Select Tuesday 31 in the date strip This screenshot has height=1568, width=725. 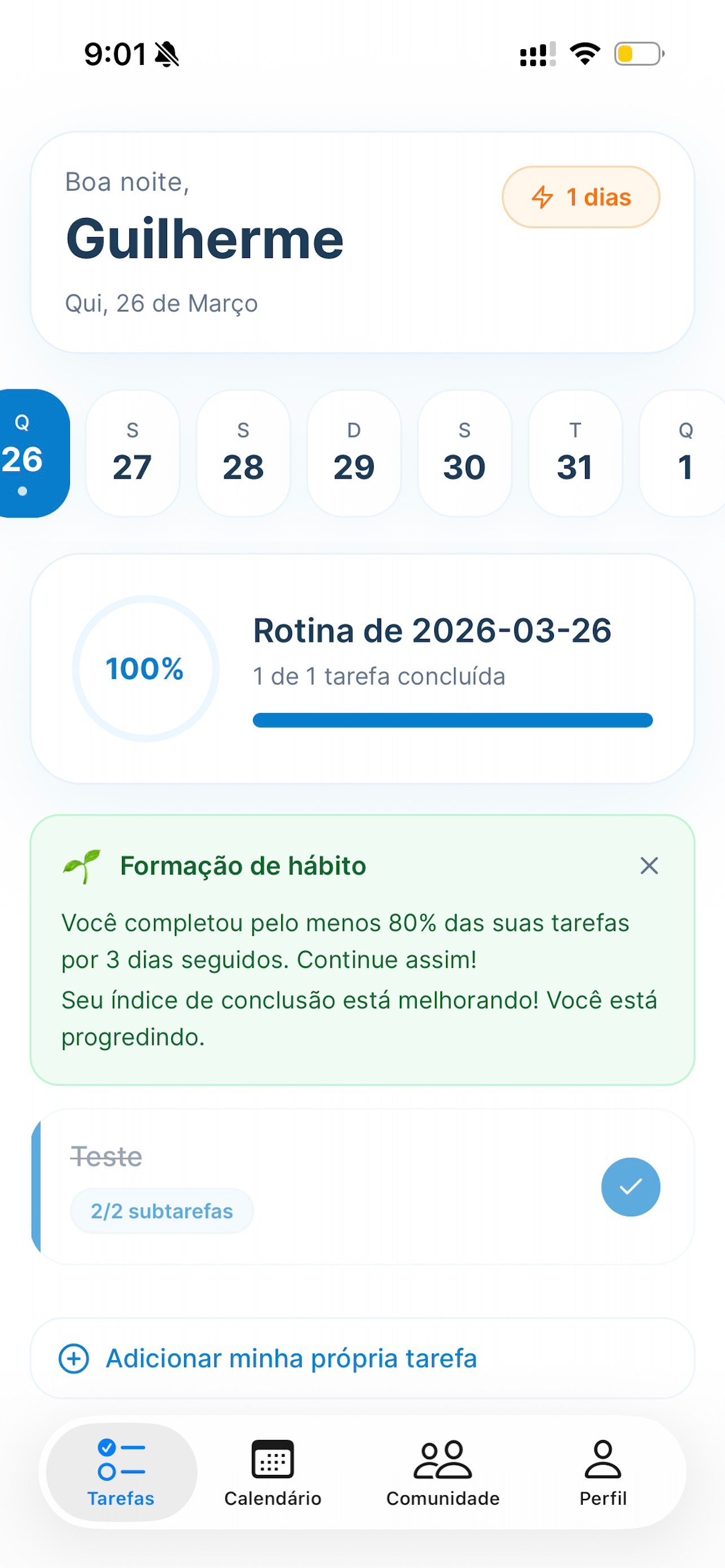(575, 453)
